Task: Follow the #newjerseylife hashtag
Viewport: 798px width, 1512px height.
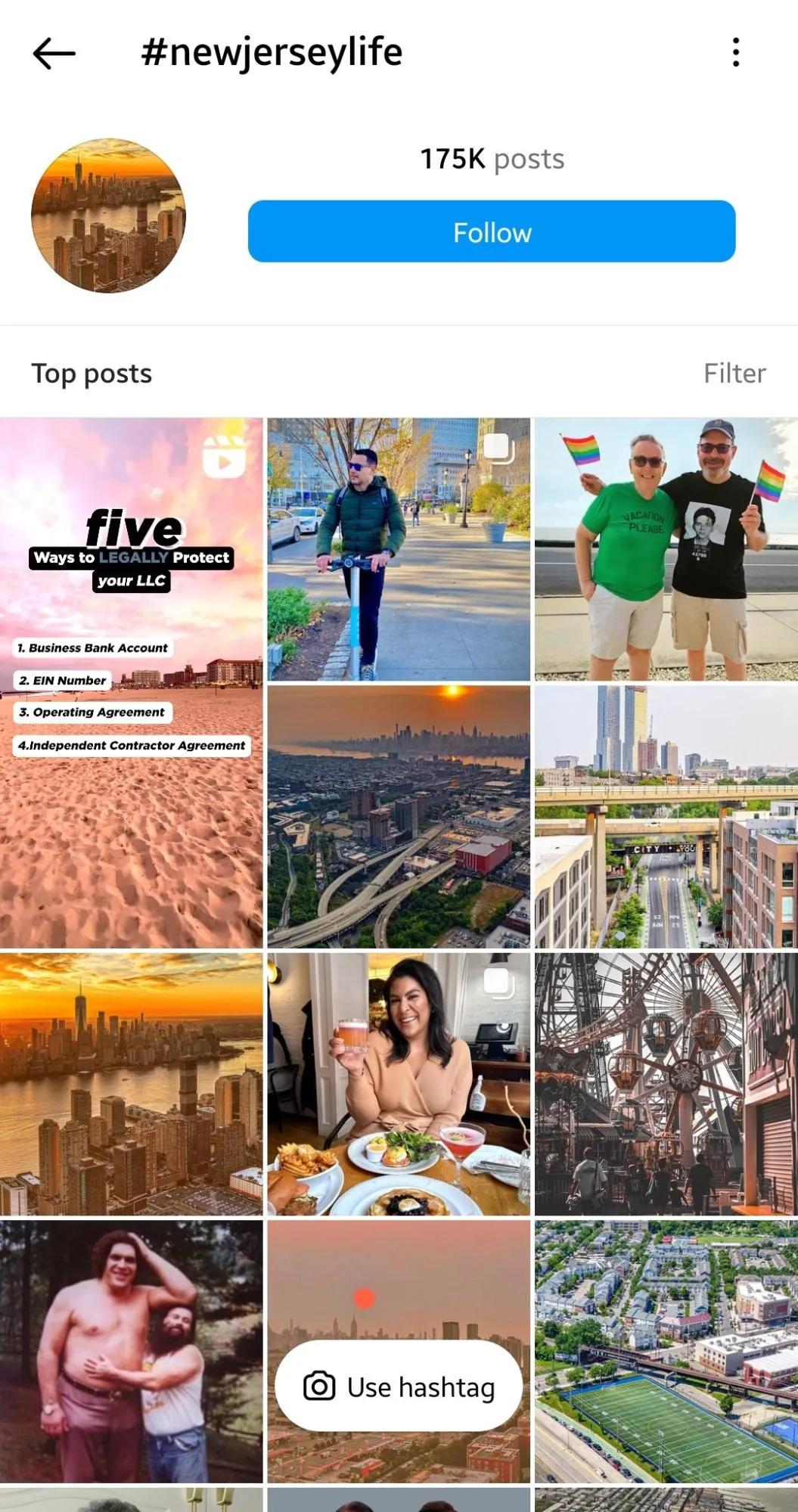Action: tap(492, 231)
